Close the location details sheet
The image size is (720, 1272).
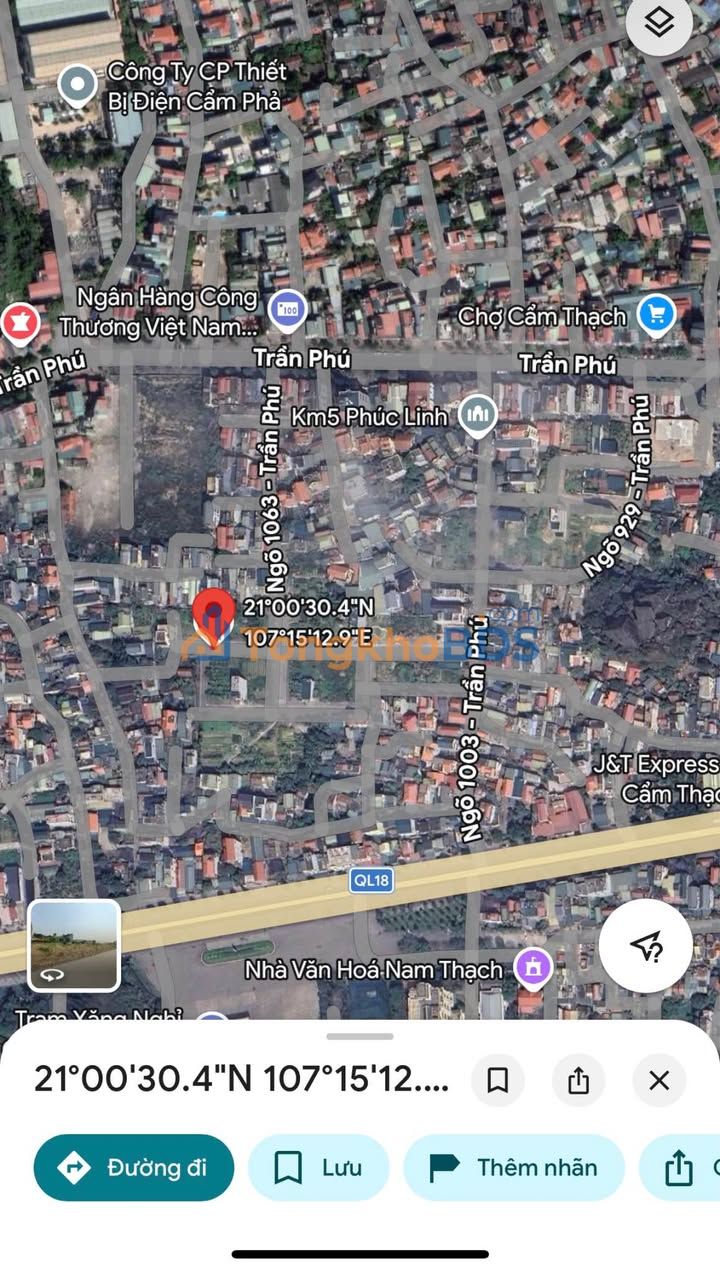[659, 1080]
